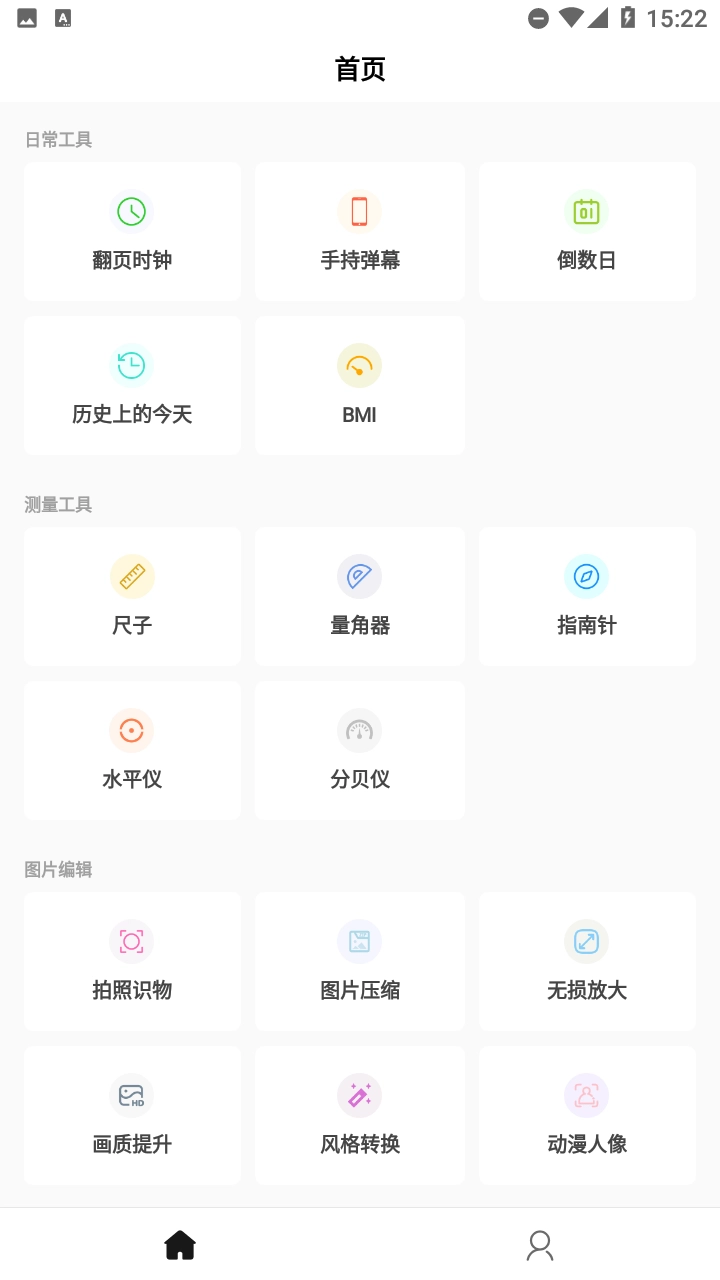
Task: Start the 分贝仪 decibel meter
Action: (359, 750)
